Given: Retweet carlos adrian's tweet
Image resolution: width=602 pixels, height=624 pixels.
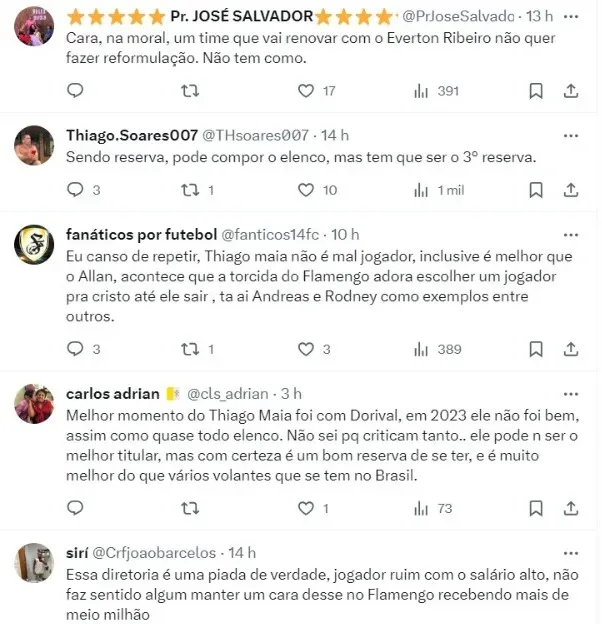Looking at the screenshot, I should point(190,508).
